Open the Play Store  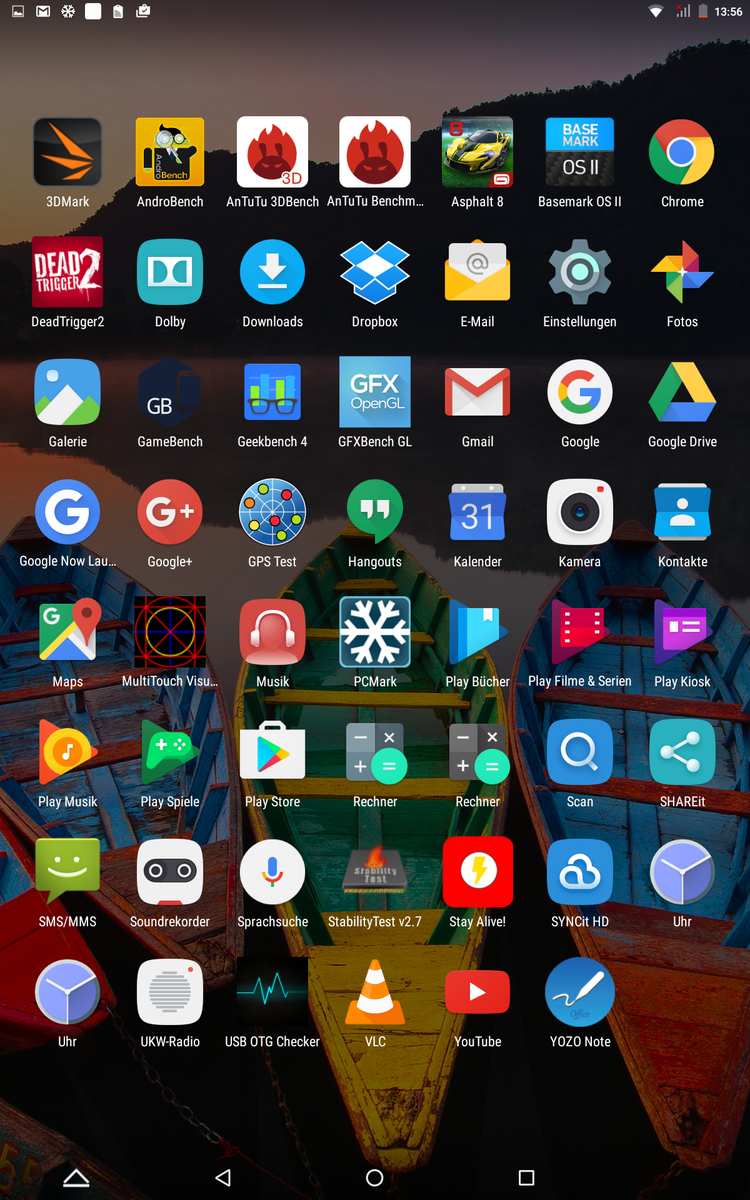pos(273,753)
